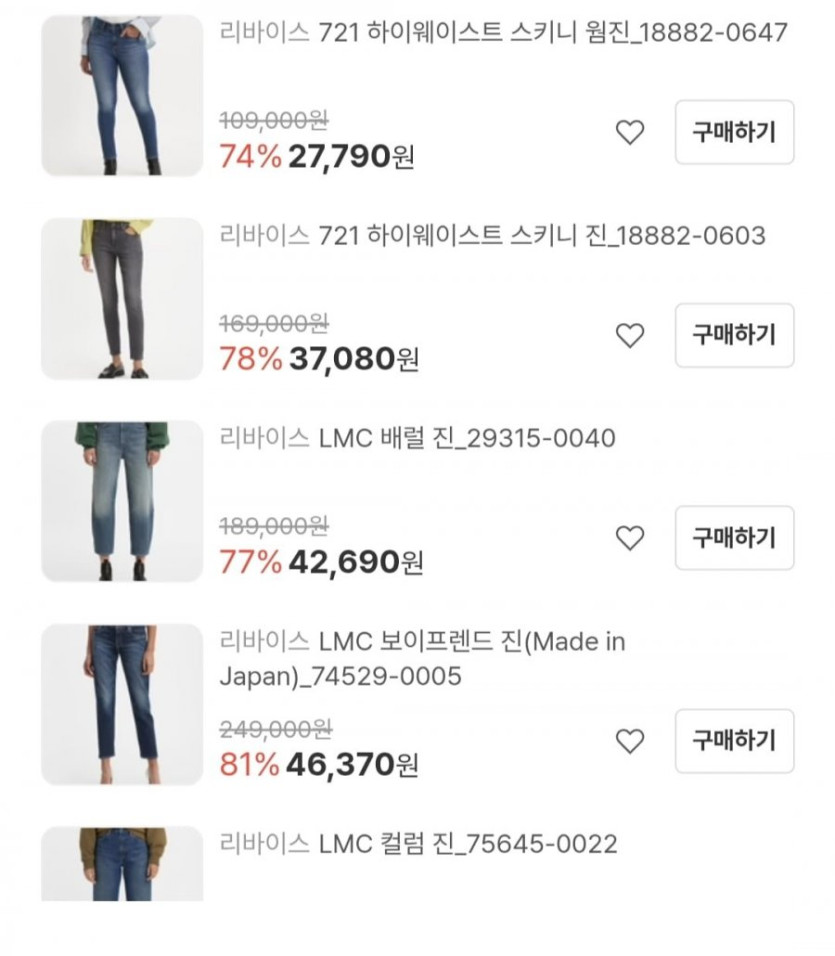Purchase the 46,370원 LMC 보이프렌드 진
The width and height of the screenshot is (835, 956).
tap(734, 741)
